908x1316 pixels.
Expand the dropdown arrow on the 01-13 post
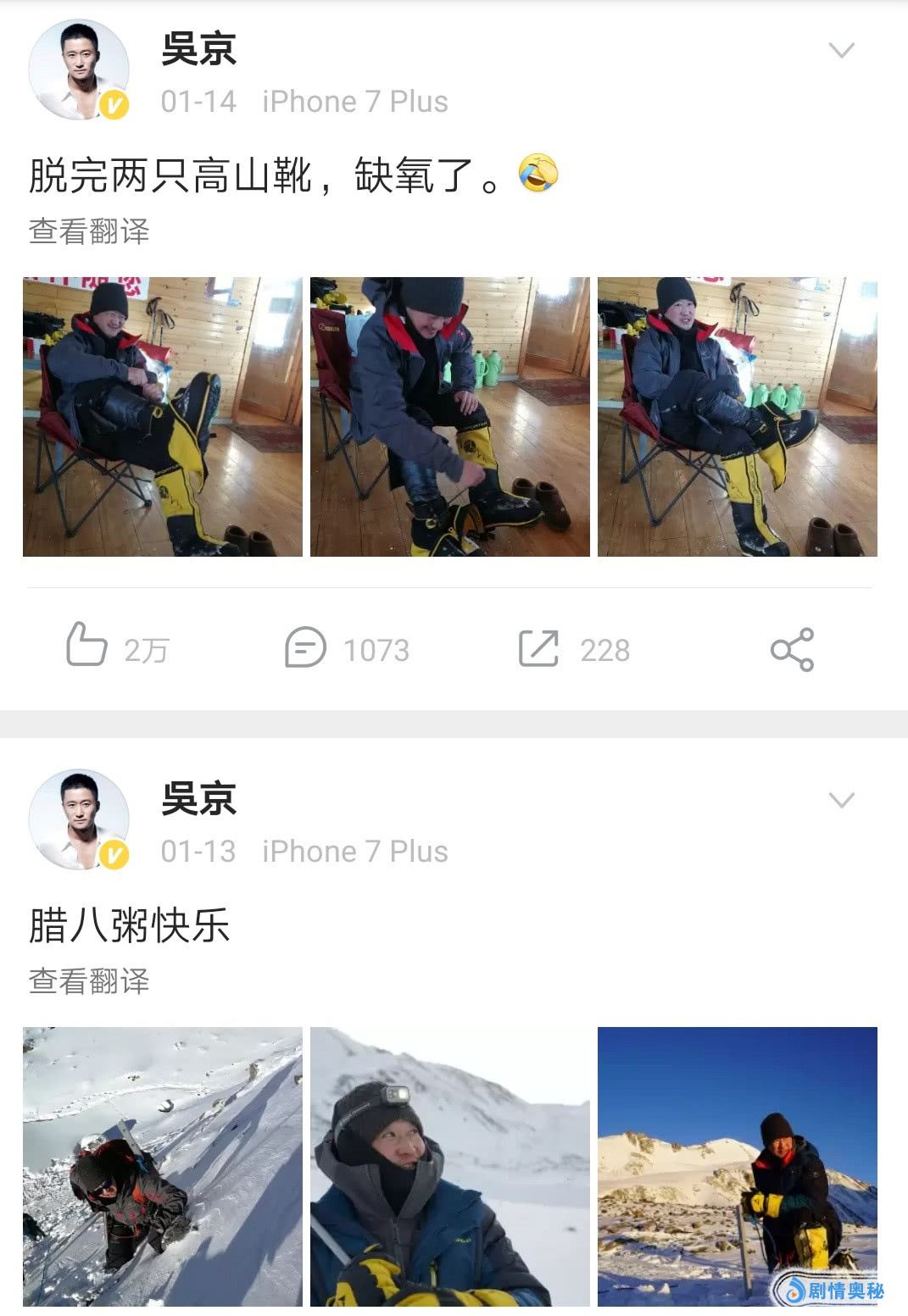(x=840, y=801)
